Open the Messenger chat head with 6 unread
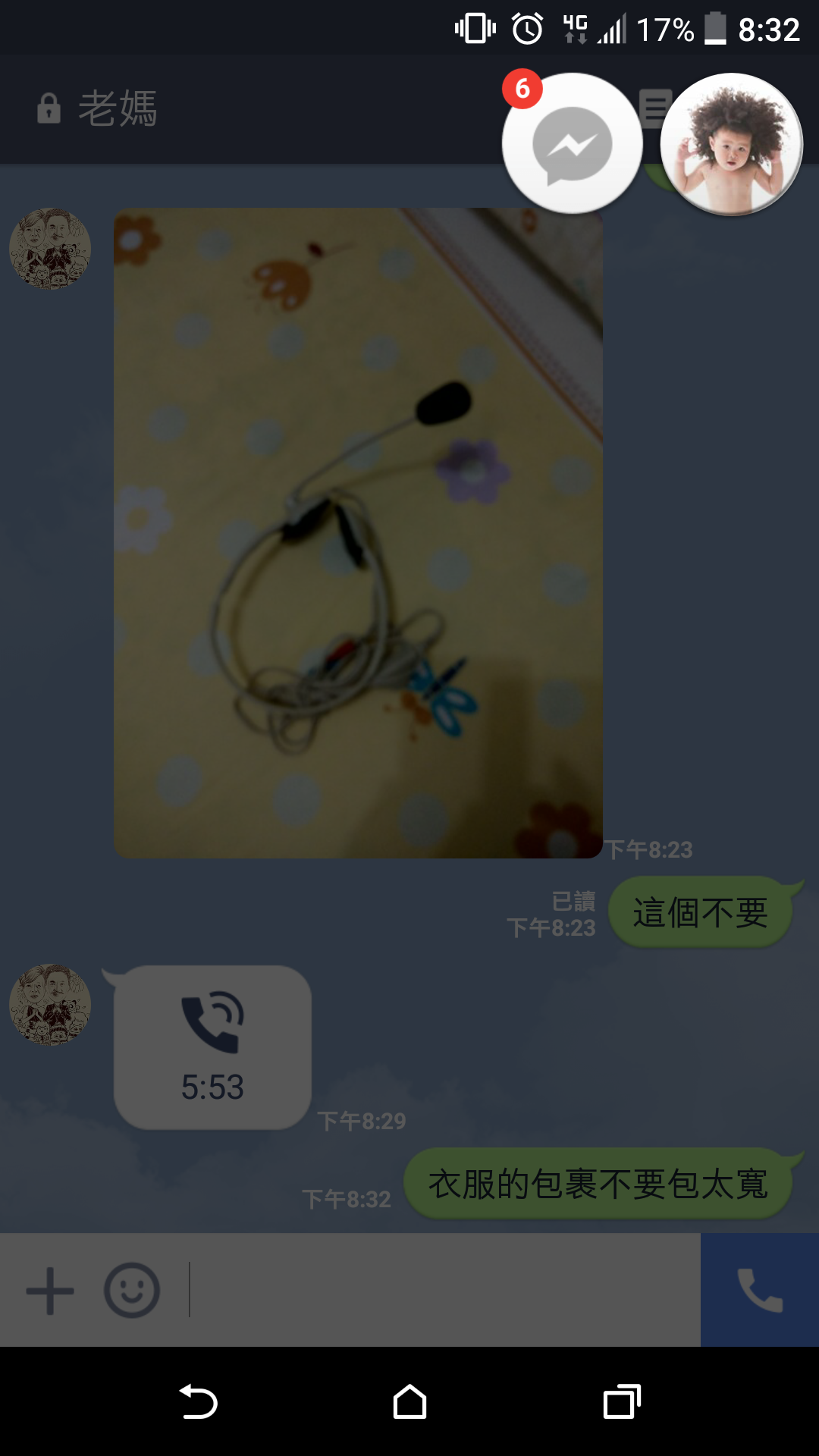Image resolution: width=819 pixels, height=1456 pixels. (572, 144)
